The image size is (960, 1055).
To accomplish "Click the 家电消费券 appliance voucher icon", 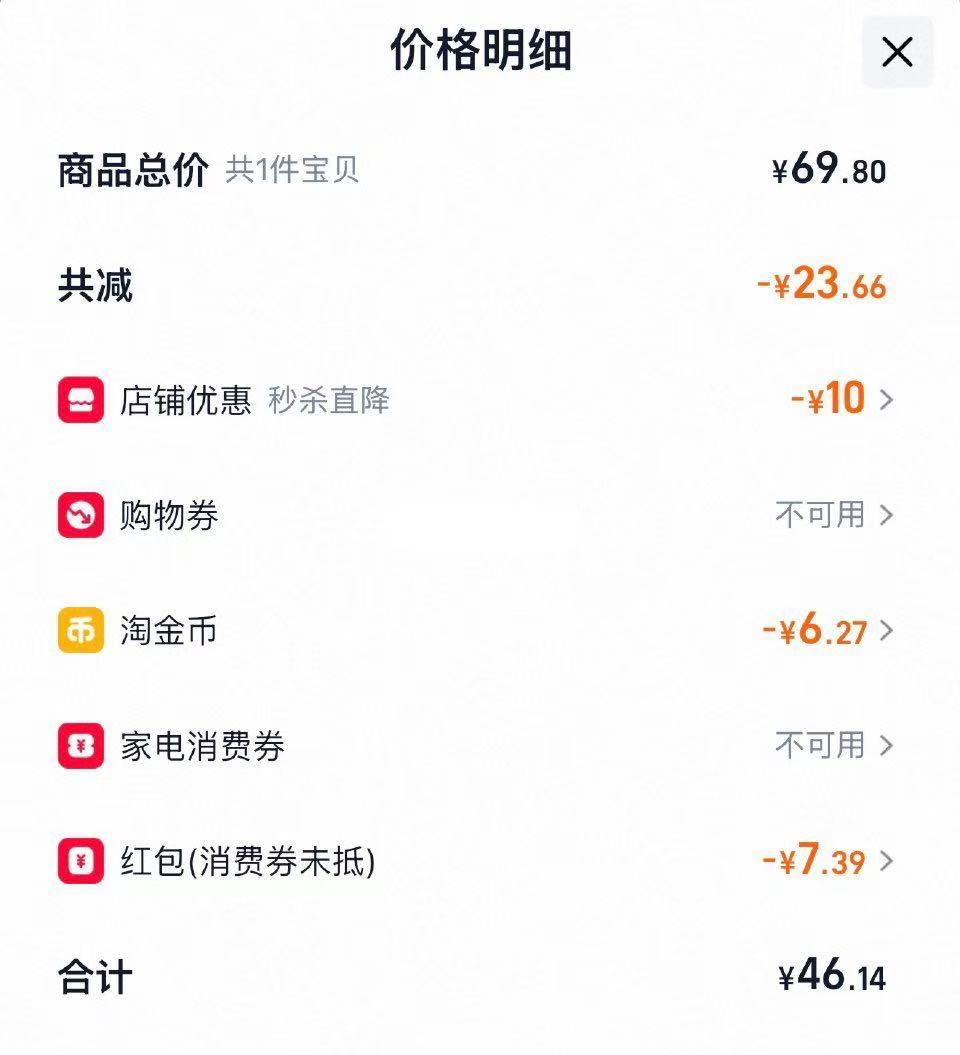I will tap(80, 746).
